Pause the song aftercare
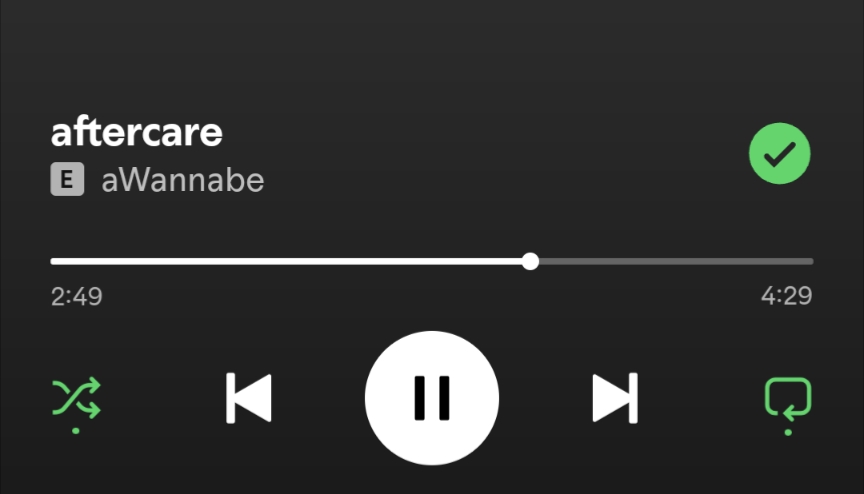The height and width of the screenshot is (494, 864). [x=431, y=398]
